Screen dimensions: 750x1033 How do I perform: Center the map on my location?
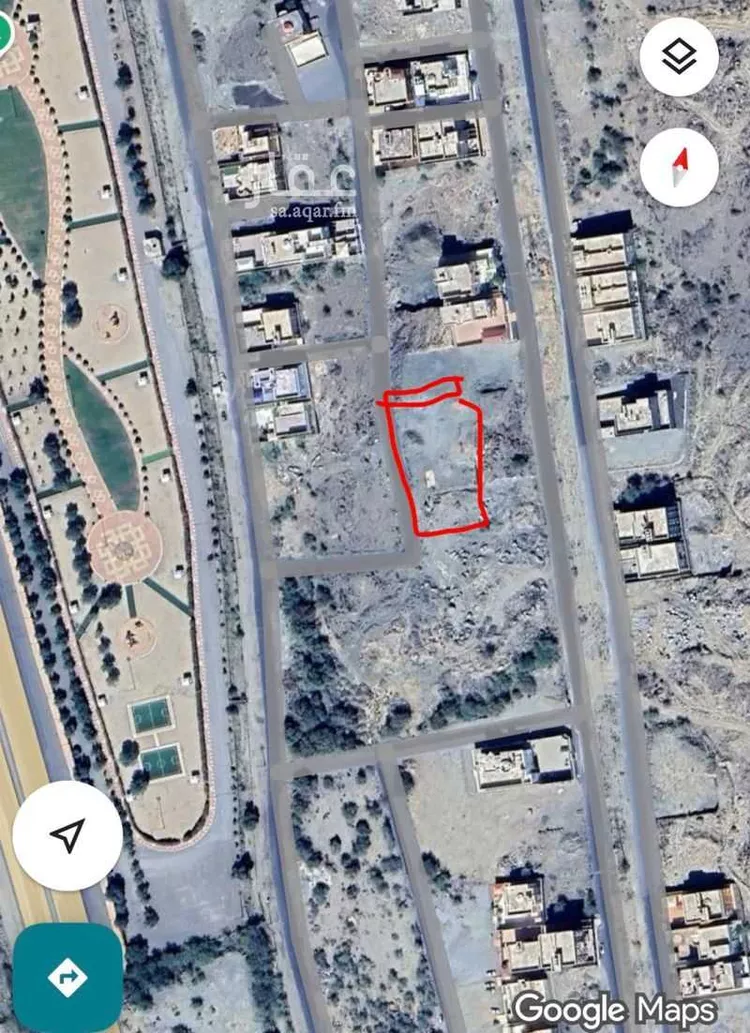tap(67, 835)
